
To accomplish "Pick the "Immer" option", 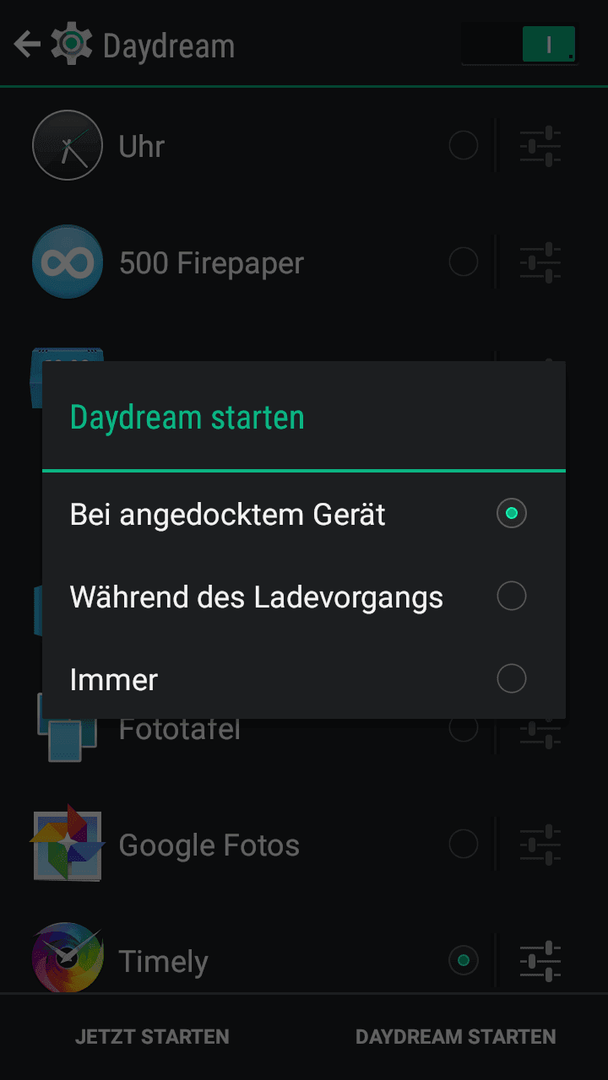I will tap(511, 680).
